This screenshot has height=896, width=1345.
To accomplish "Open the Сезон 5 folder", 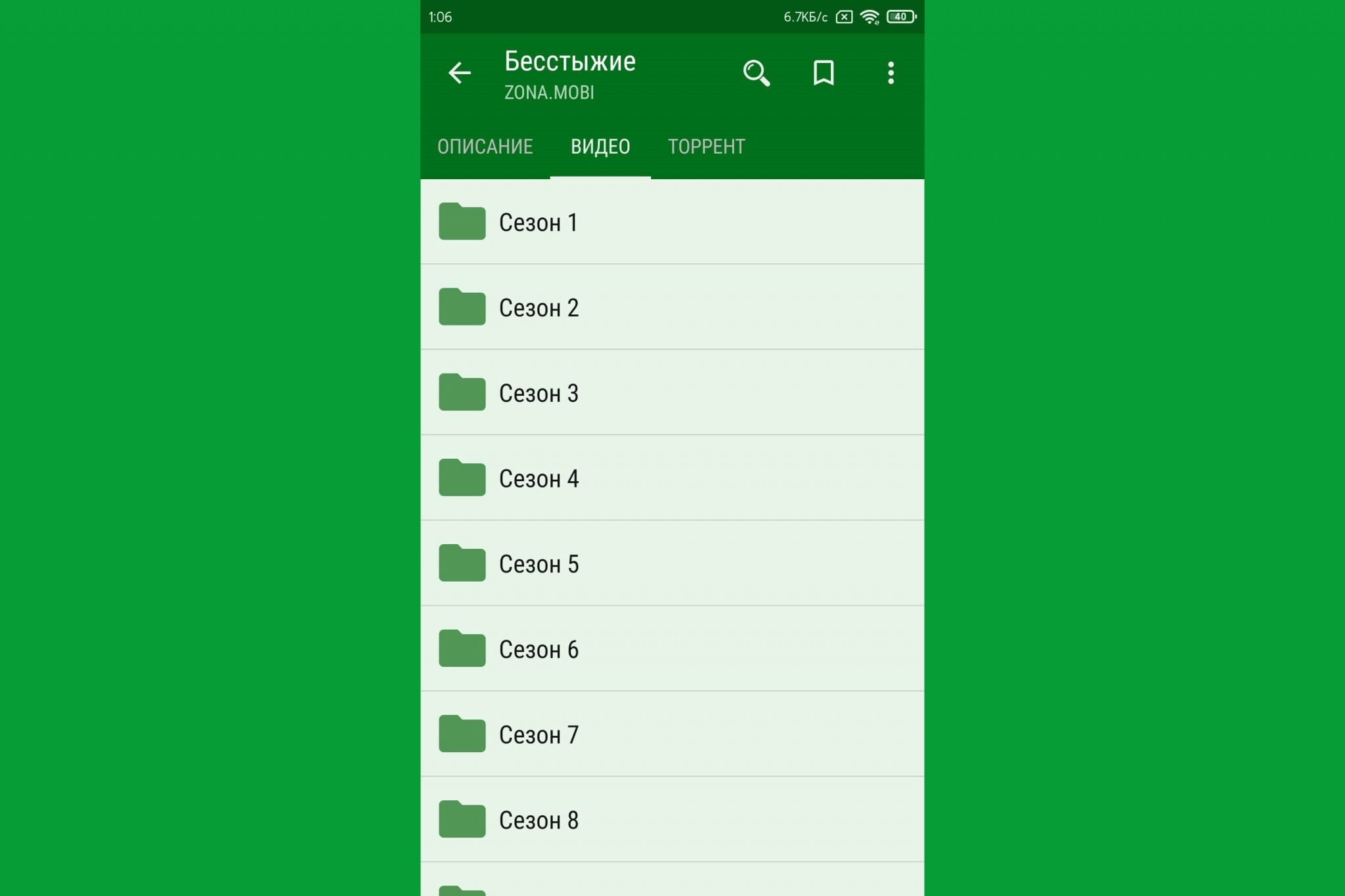I will (539, 564).
